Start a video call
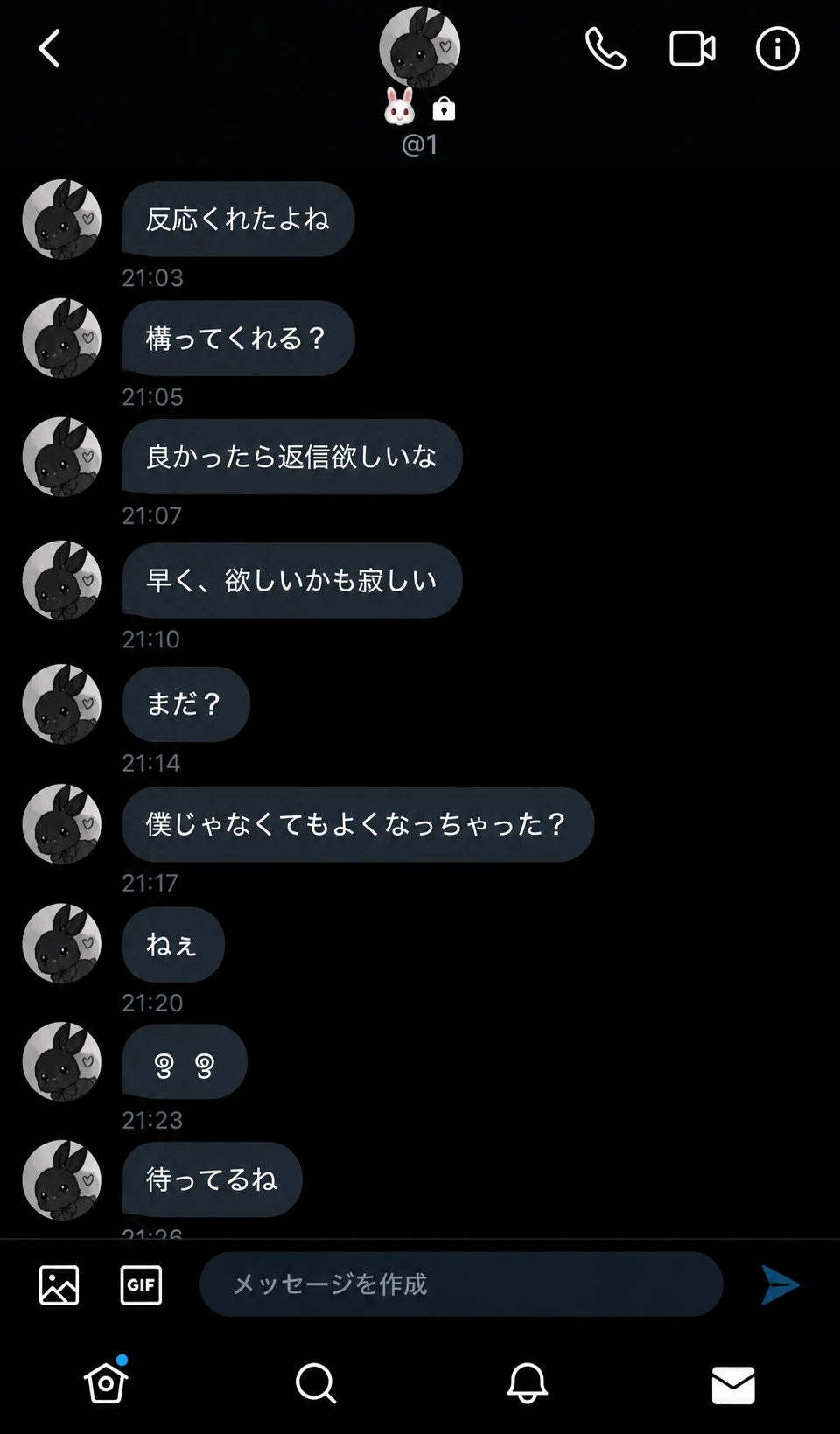This screenshot has width=840, height=1434. (692, 48)
